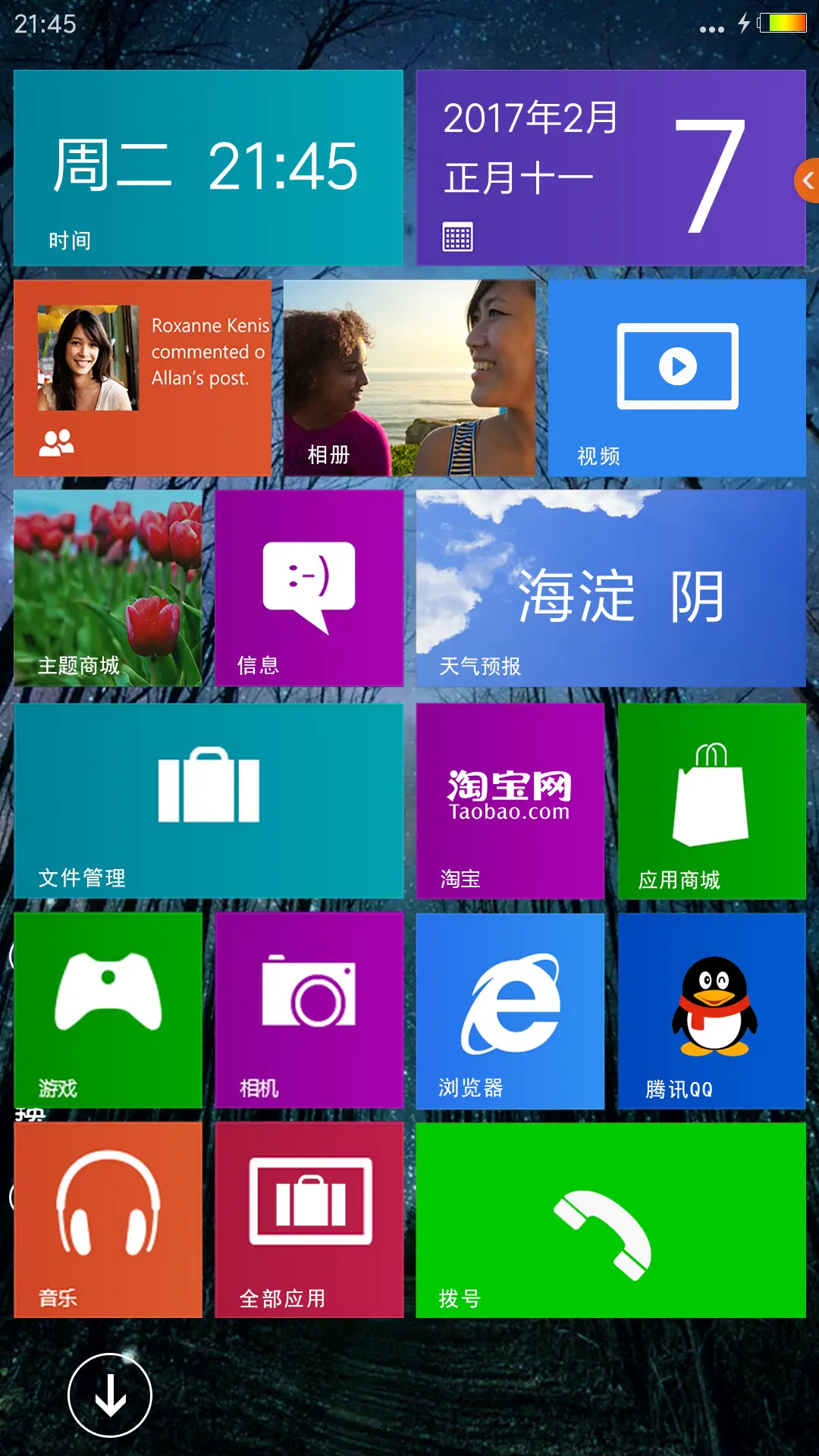Image resolution: width=819 pixels, height=1456 pixels.
Task: Open the small calendar icon on the date tile
Action: pyautogui.click(x=459, y=237)
